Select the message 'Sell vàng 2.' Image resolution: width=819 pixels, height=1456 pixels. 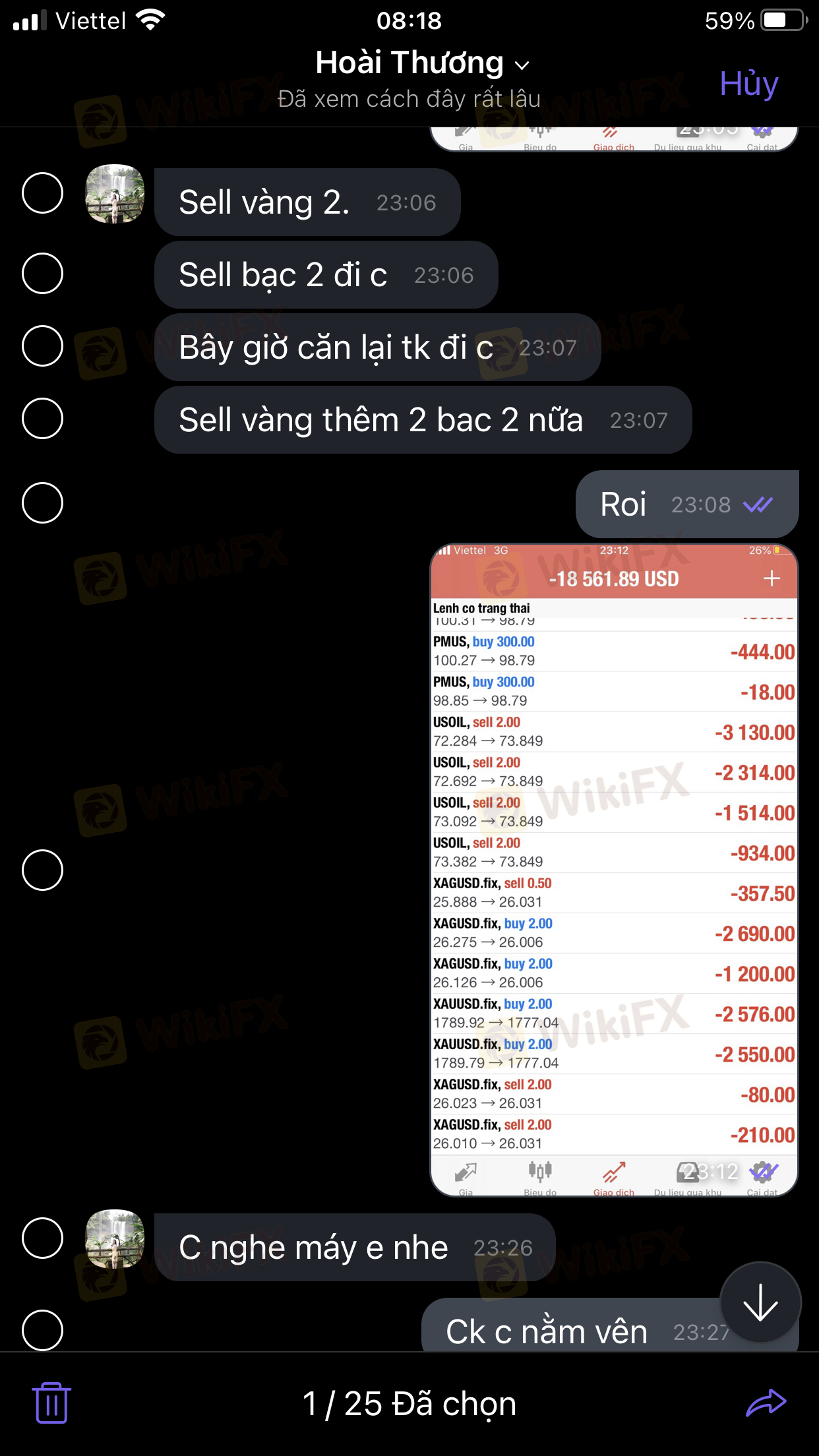43,193
